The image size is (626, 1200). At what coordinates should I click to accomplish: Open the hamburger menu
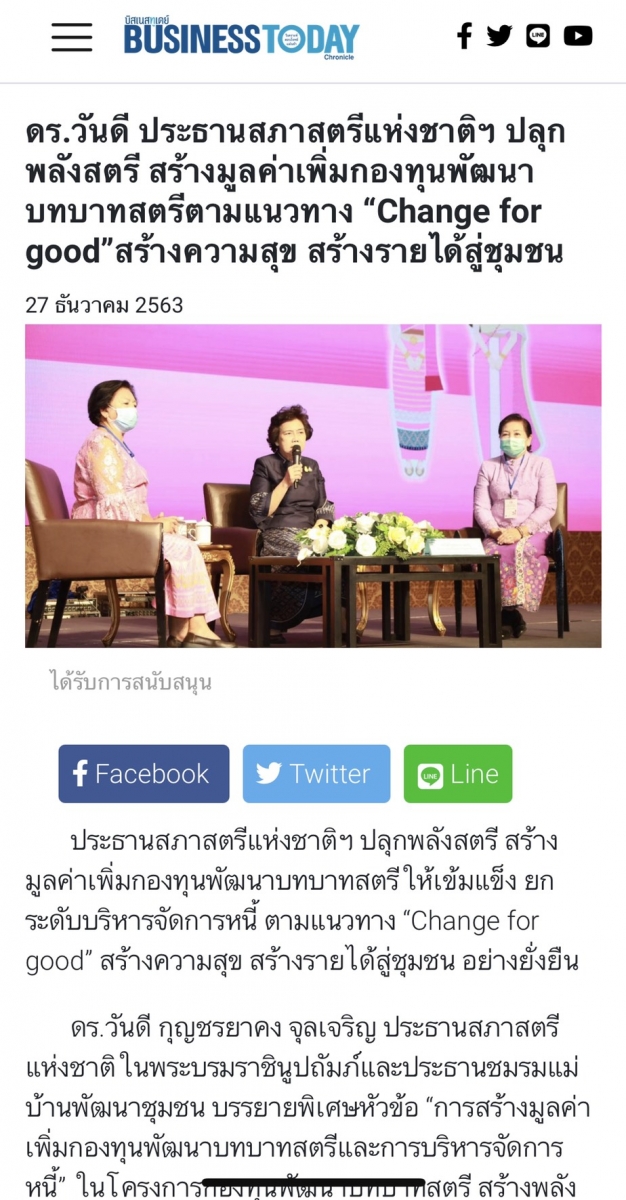pyautogui.click(x=72, y=37)
